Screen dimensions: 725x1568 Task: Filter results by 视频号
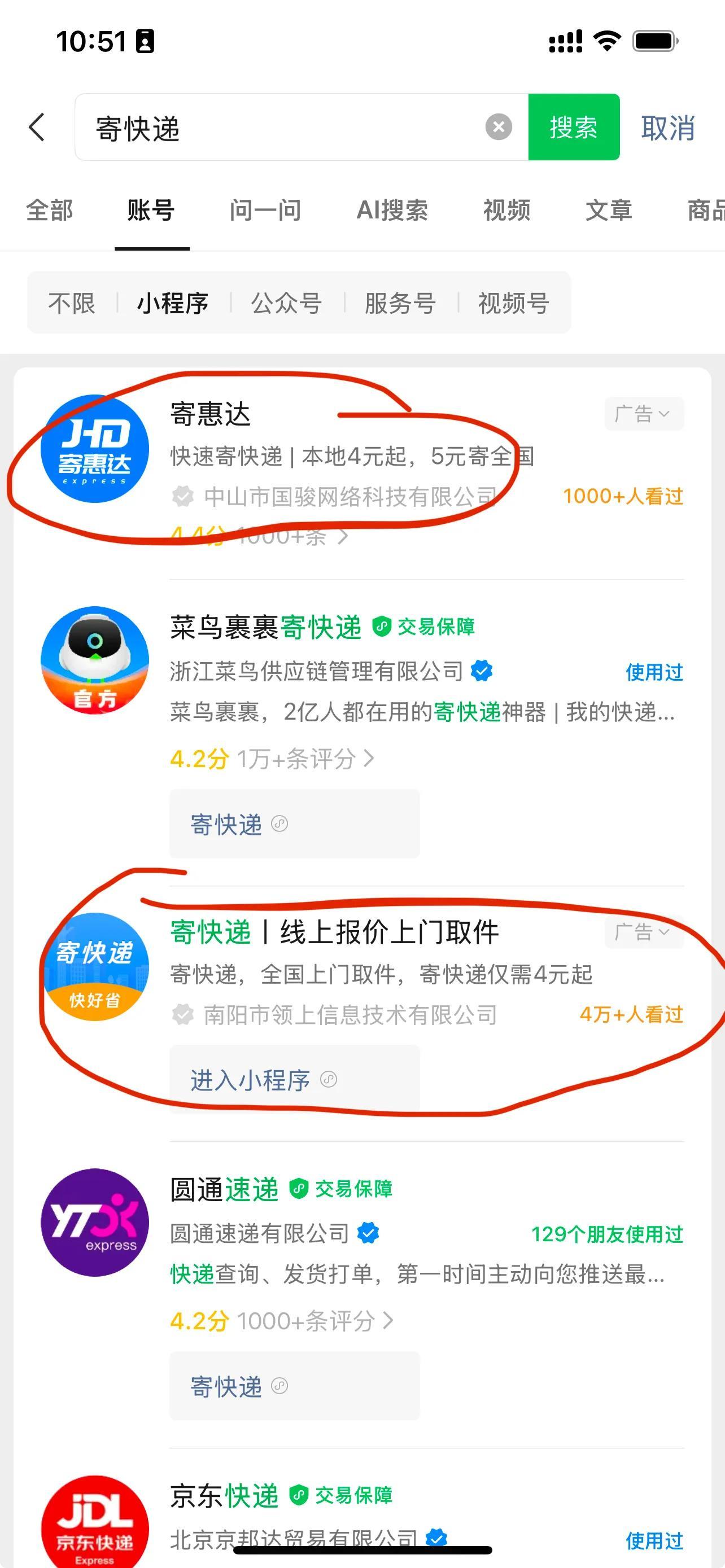tap(513, 303)
